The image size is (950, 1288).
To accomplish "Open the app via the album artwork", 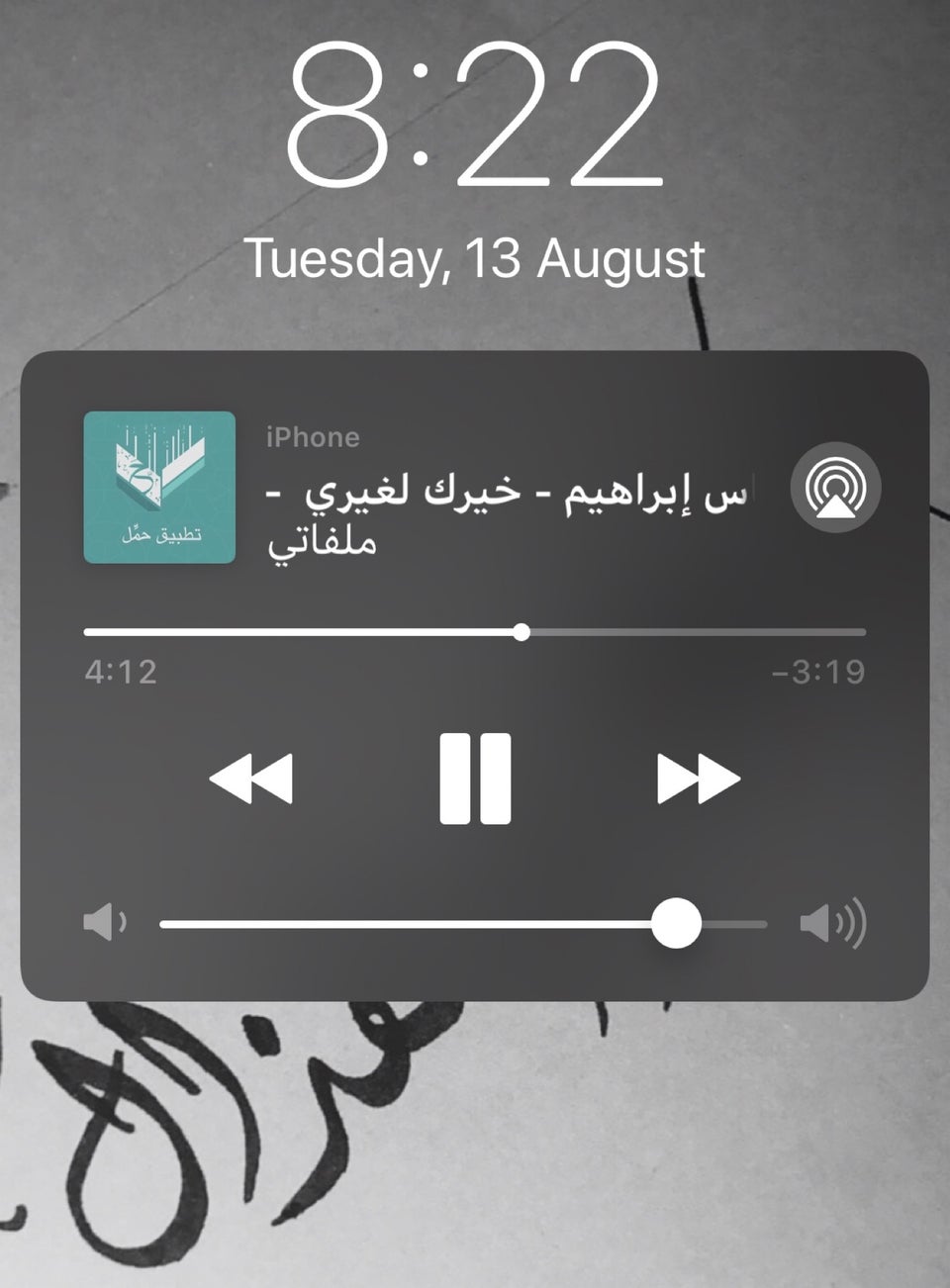I will click(x=159, y=488).
